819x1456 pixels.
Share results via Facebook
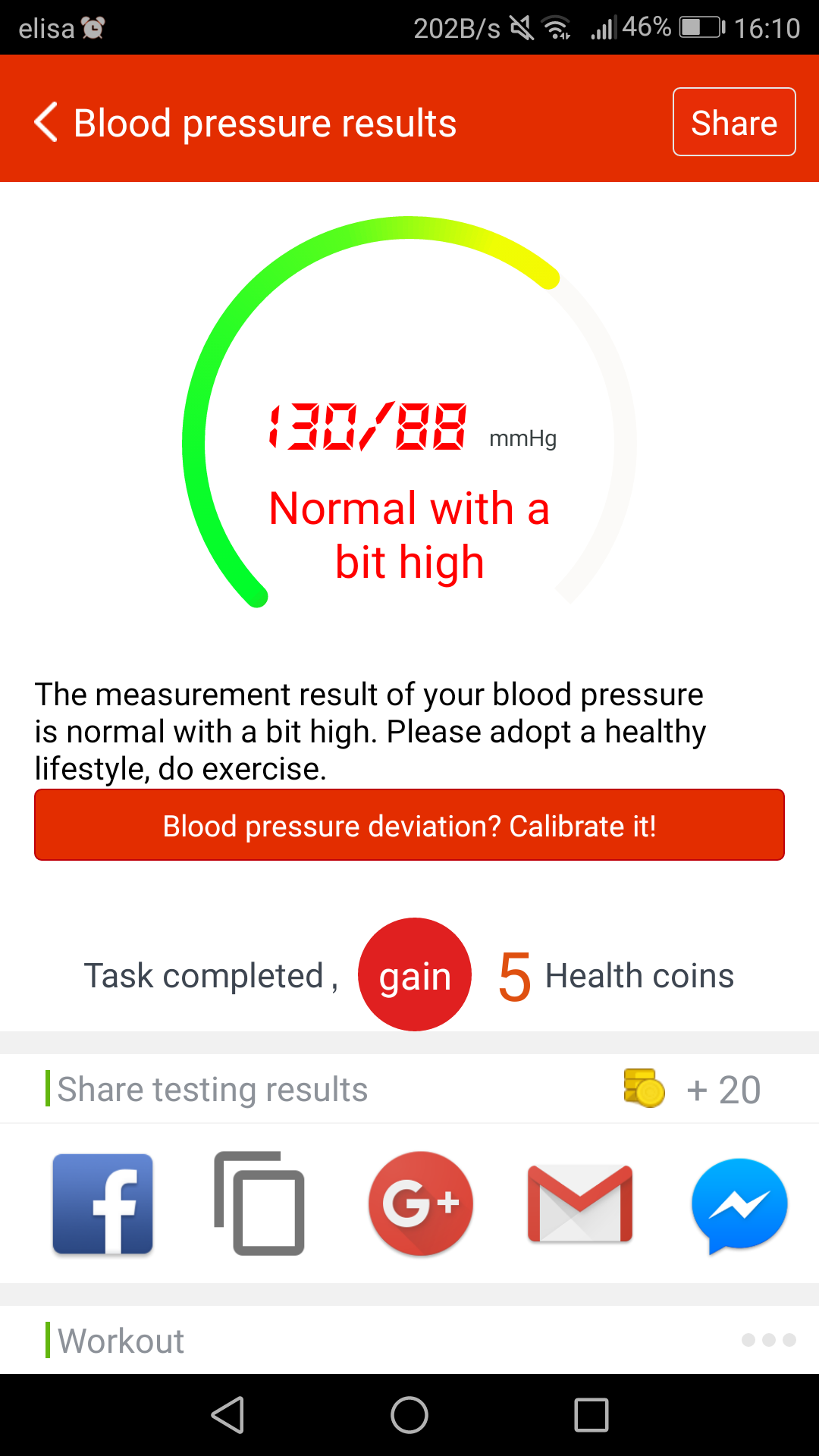click(x=102, y=1203)
